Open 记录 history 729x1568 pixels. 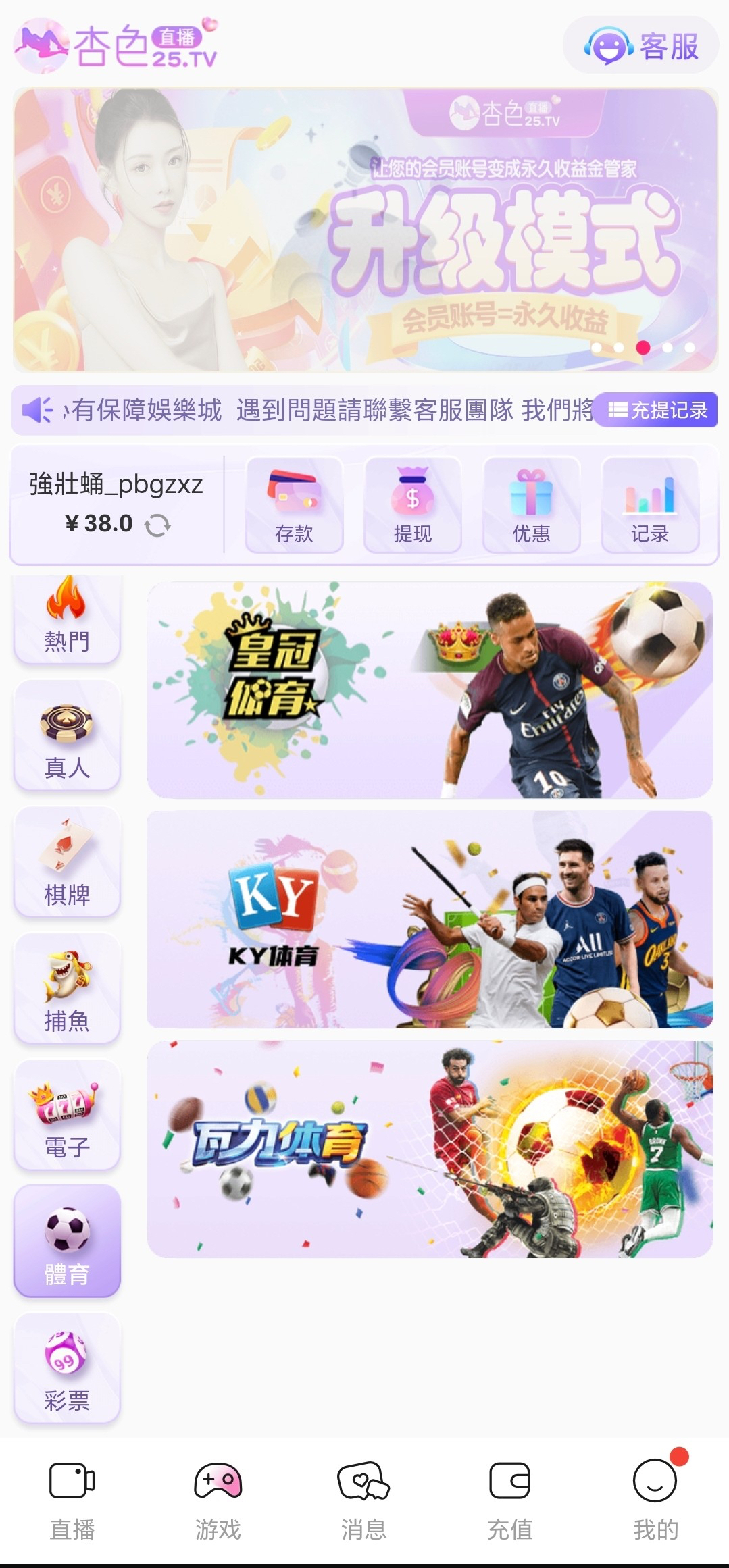click(650, 504)
